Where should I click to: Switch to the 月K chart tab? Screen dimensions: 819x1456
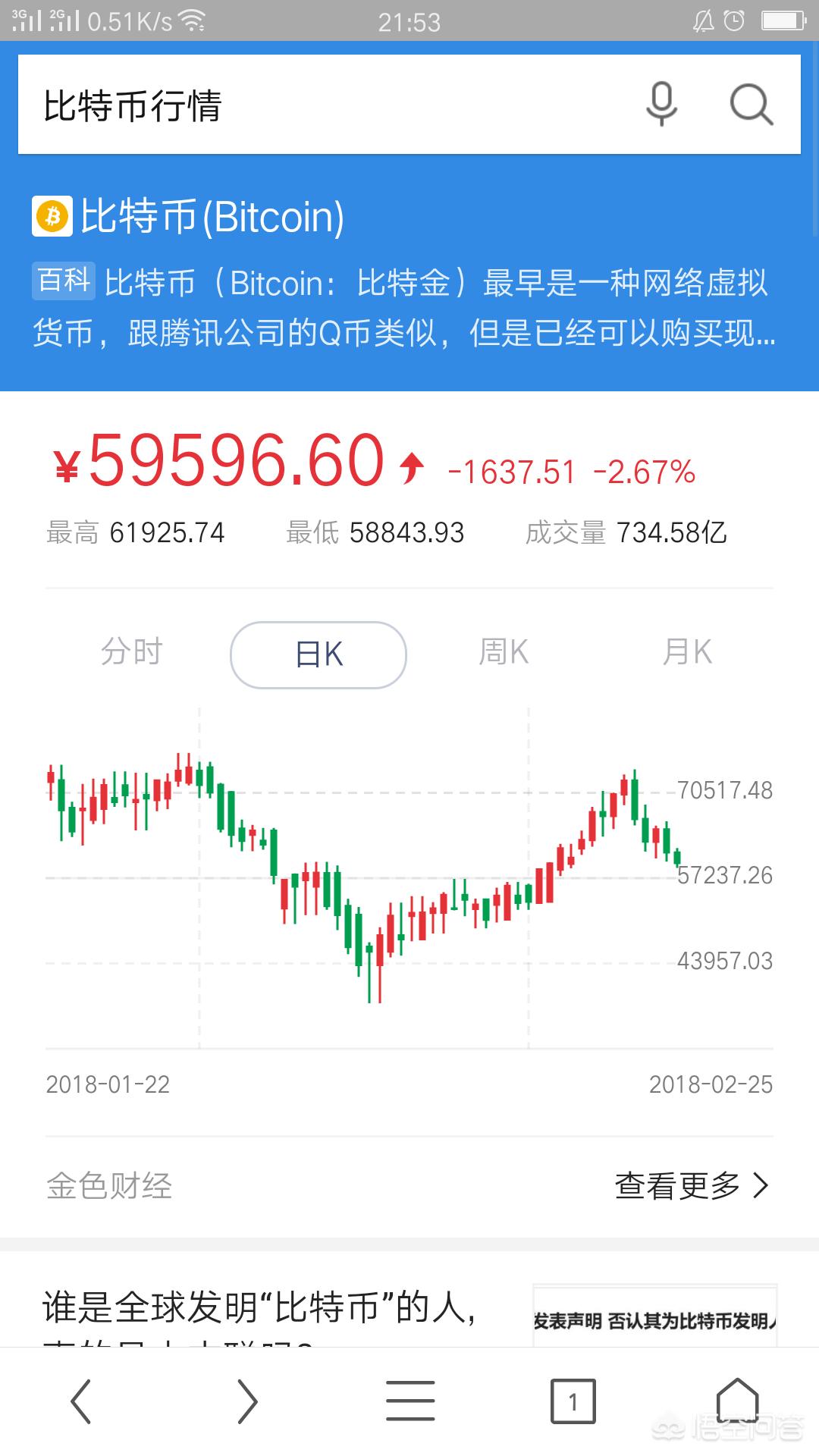click(x=687, y=653)
